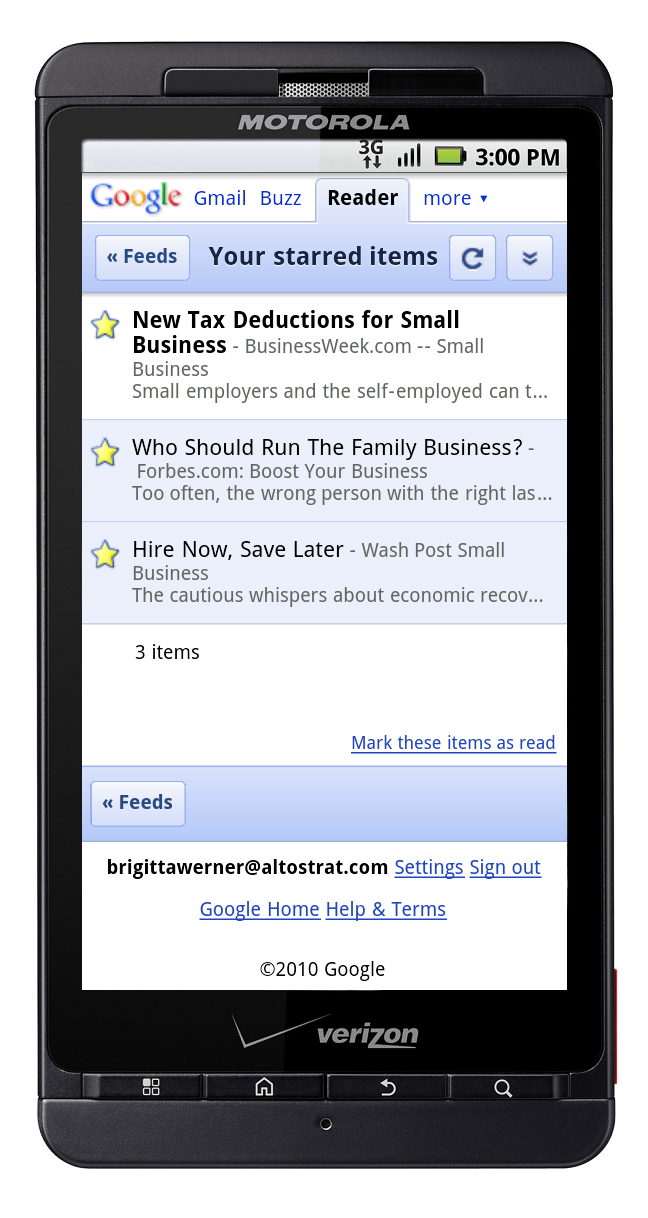Open the Hire Now, Save Later article
The height and width of the screenshot is (1218, 648).
(x=238, y=550)
